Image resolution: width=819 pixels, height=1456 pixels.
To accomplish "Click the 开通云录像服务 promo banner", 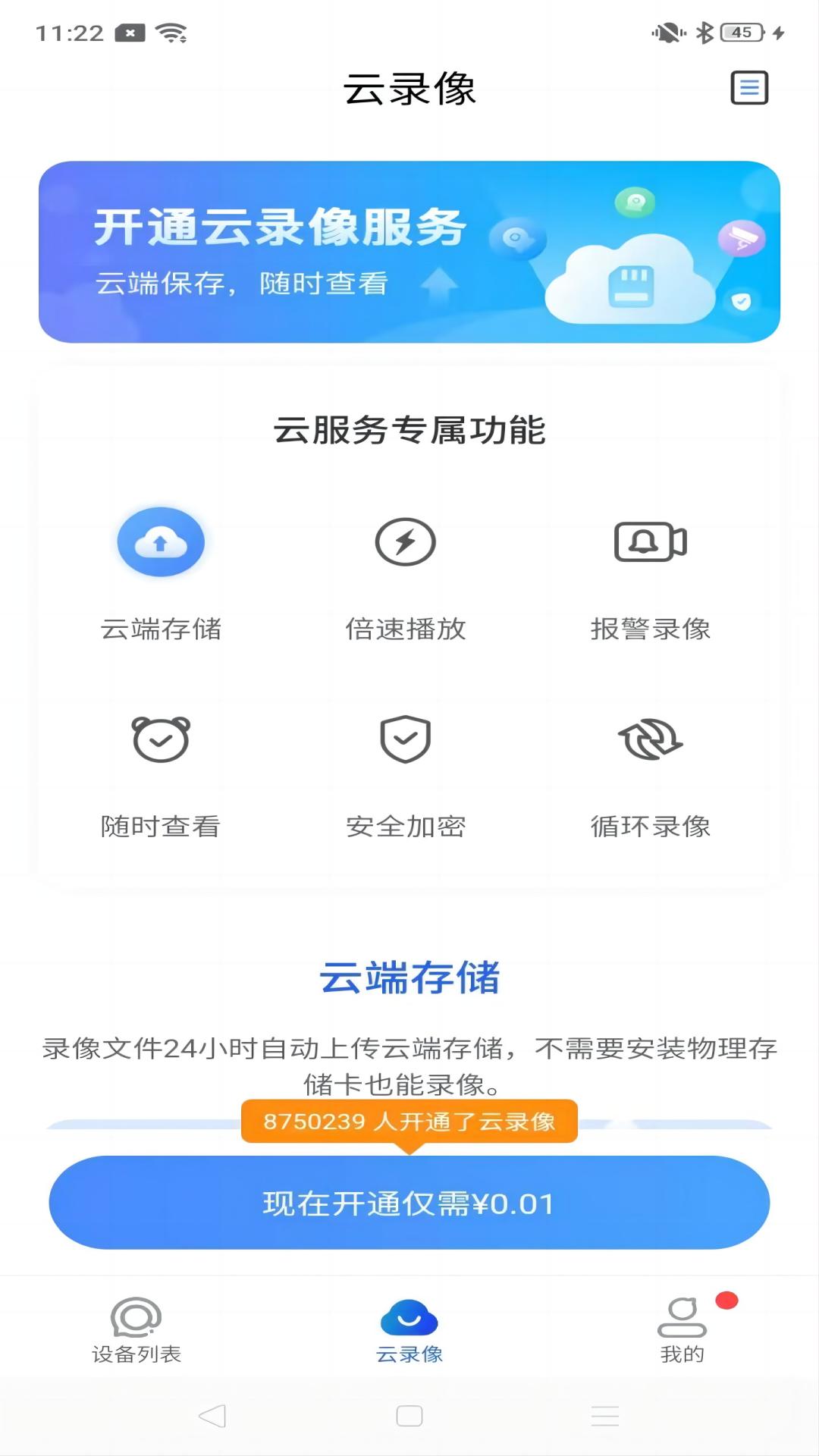I will coord(409,252).
